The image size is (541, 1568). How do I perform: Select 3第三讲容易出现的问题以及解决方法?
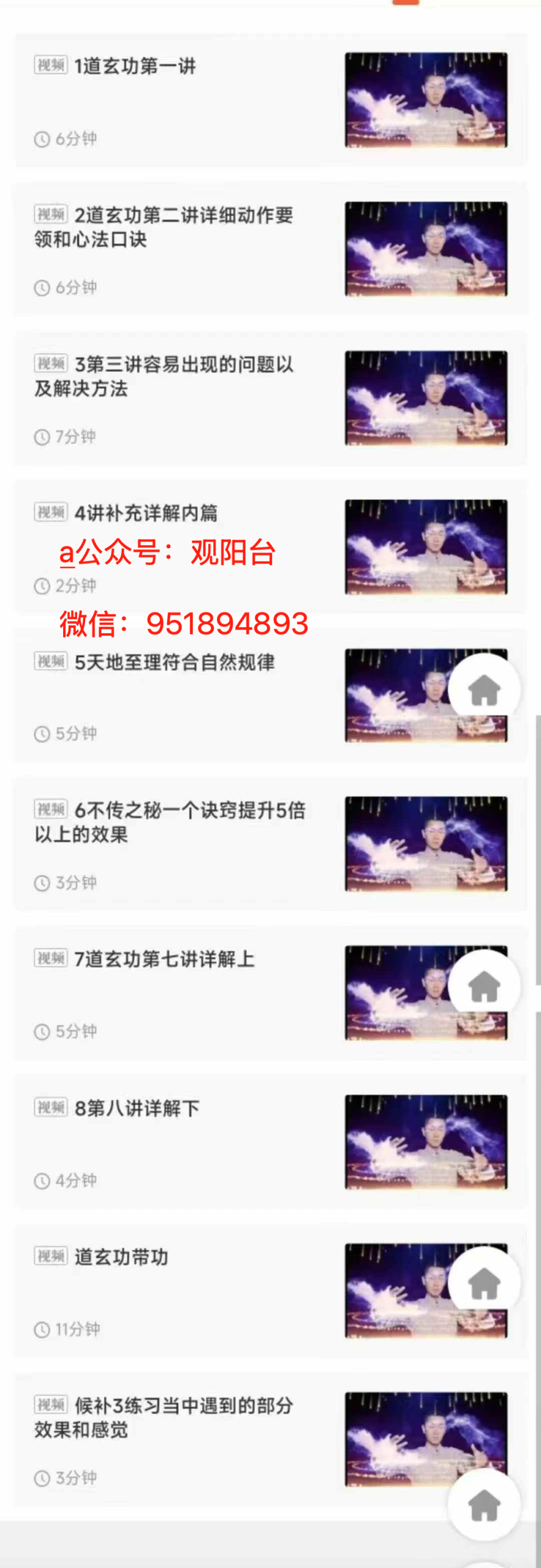(x=164, y=376)
